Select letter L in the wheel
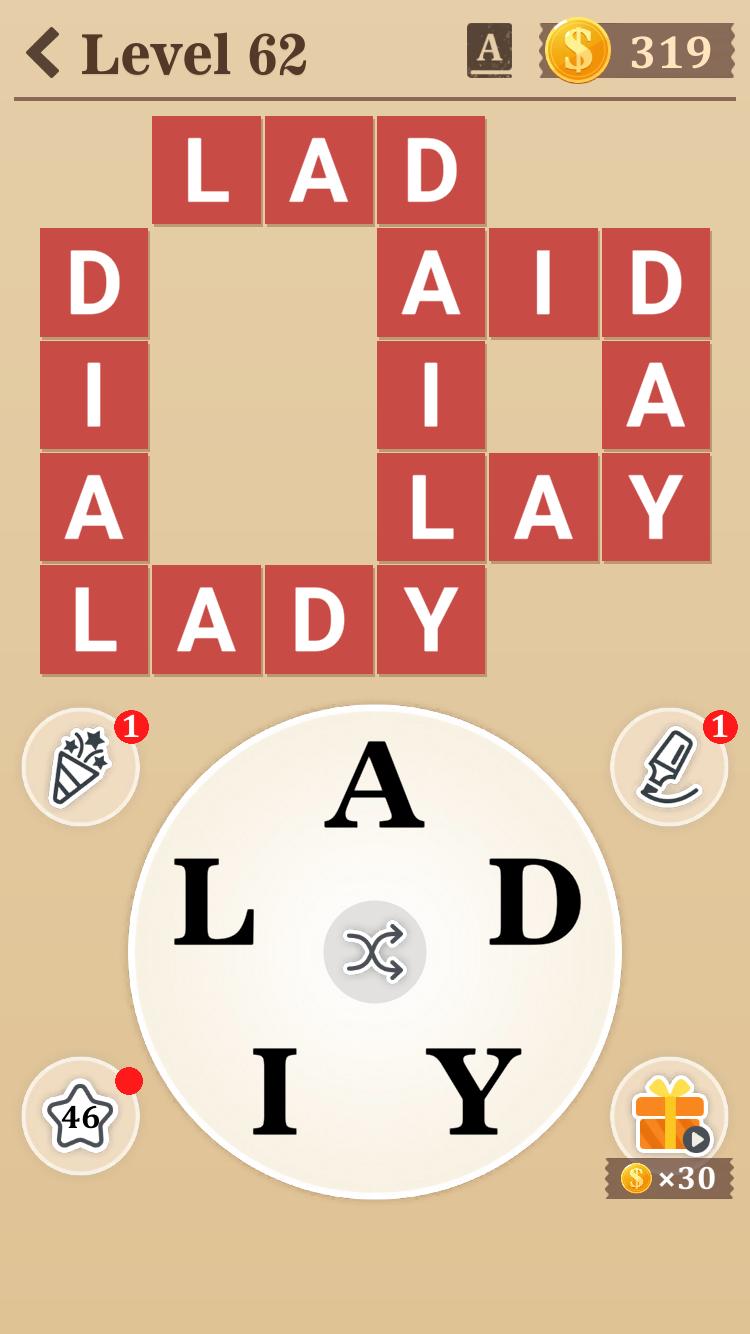This screenshot has height=1334, width=750. [214, 903]
